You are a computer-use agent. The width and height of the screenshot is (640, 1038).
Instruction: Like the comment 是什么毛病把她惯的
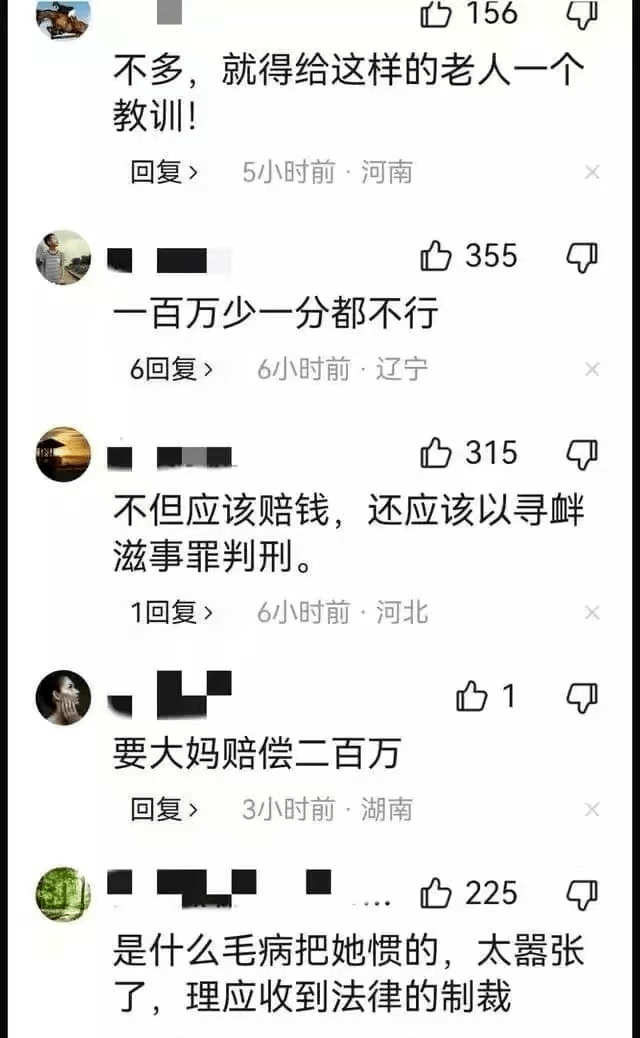[435, 894]
